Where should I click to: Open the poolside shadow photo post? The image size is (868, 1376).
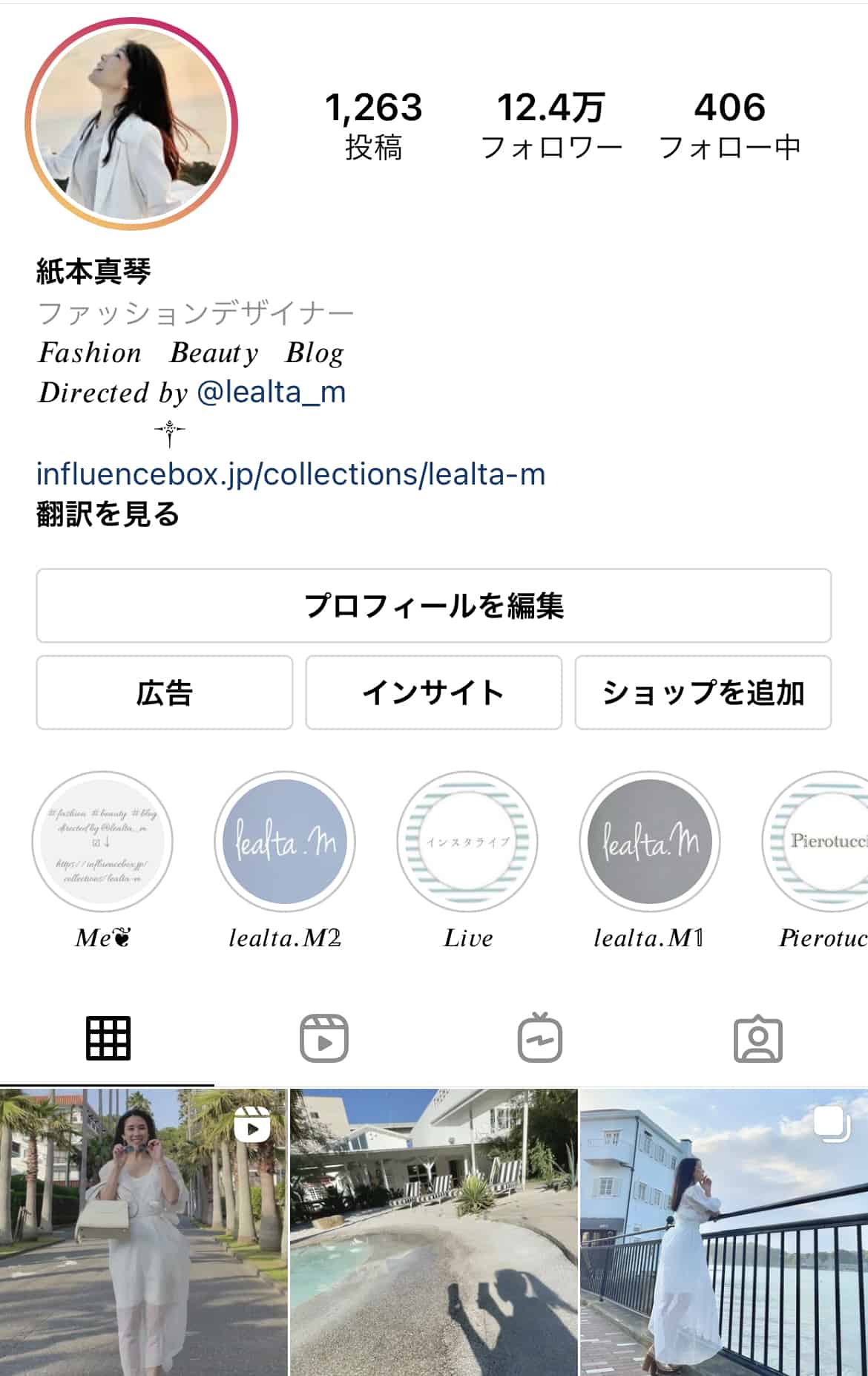(433, 1232)
